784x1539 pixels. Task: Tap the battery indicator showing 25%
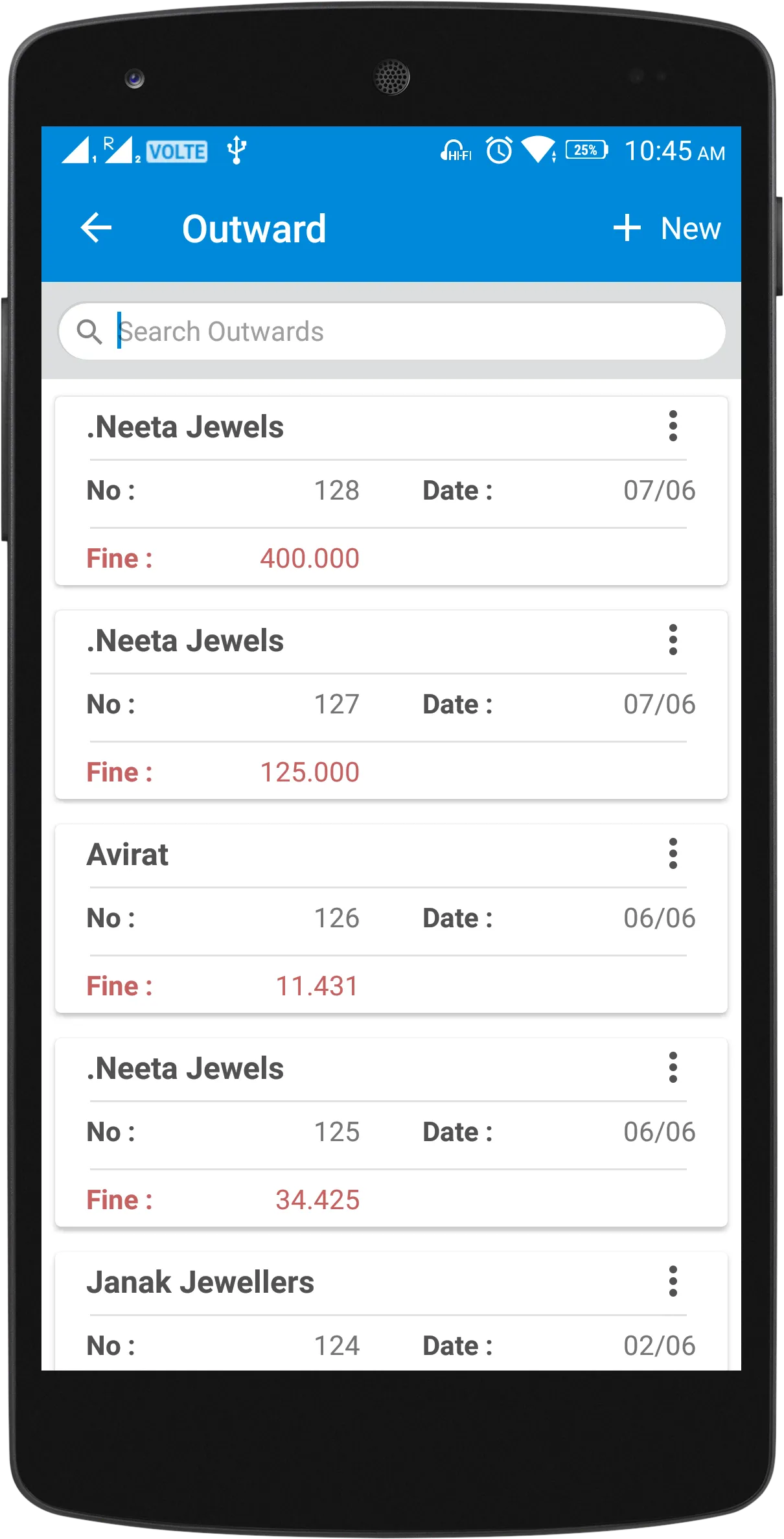[585, 150]
